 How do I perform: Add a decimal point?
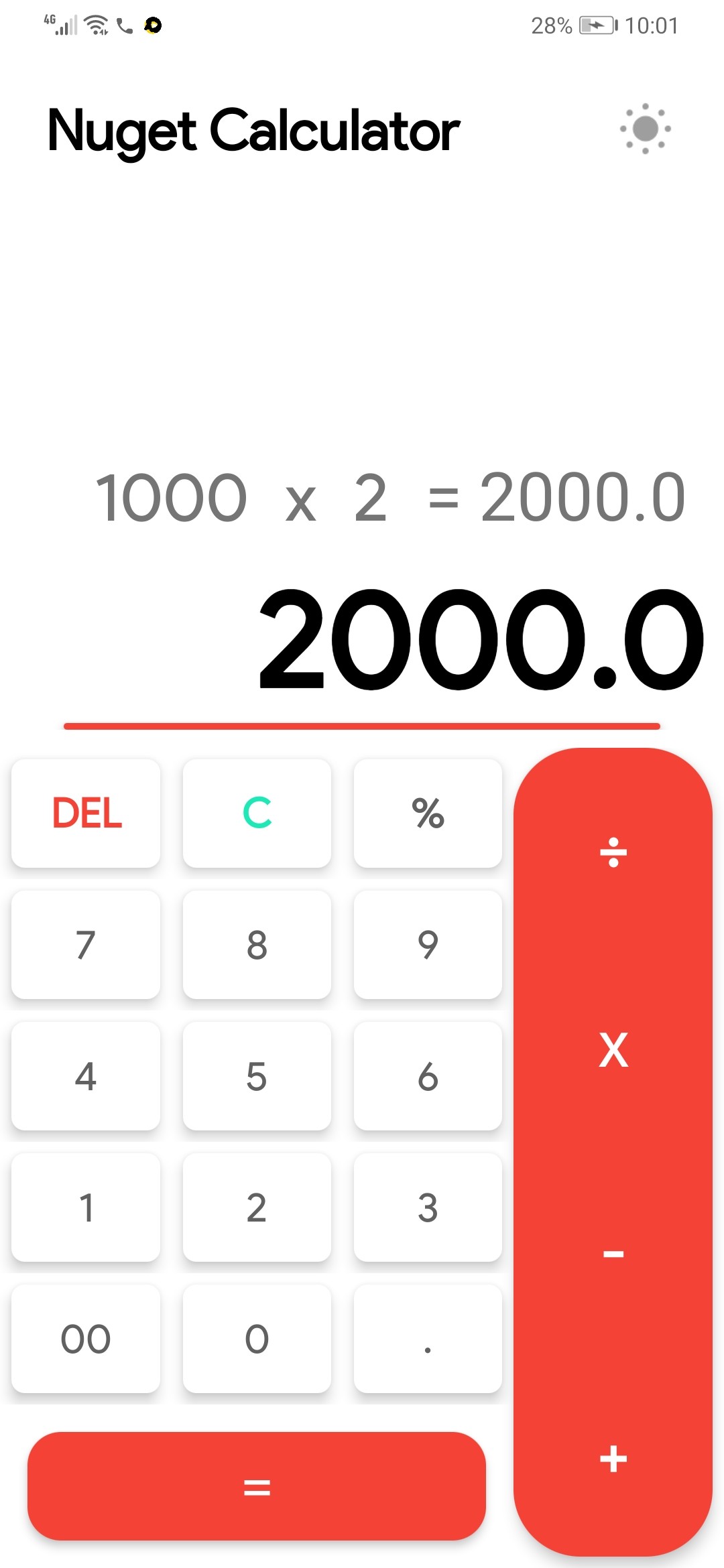pos(428,1338)
